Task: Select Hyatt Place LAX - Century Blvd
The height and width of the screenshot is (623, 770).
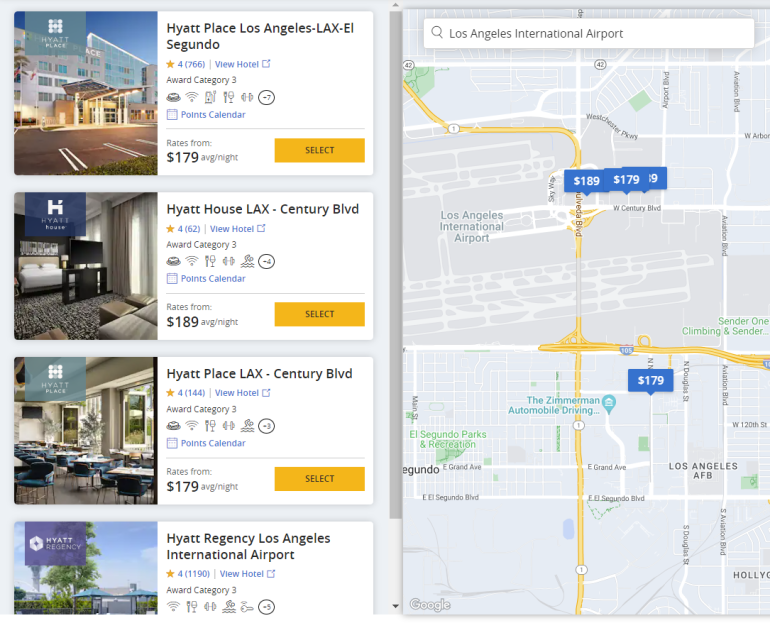Action: click(319, 478)
